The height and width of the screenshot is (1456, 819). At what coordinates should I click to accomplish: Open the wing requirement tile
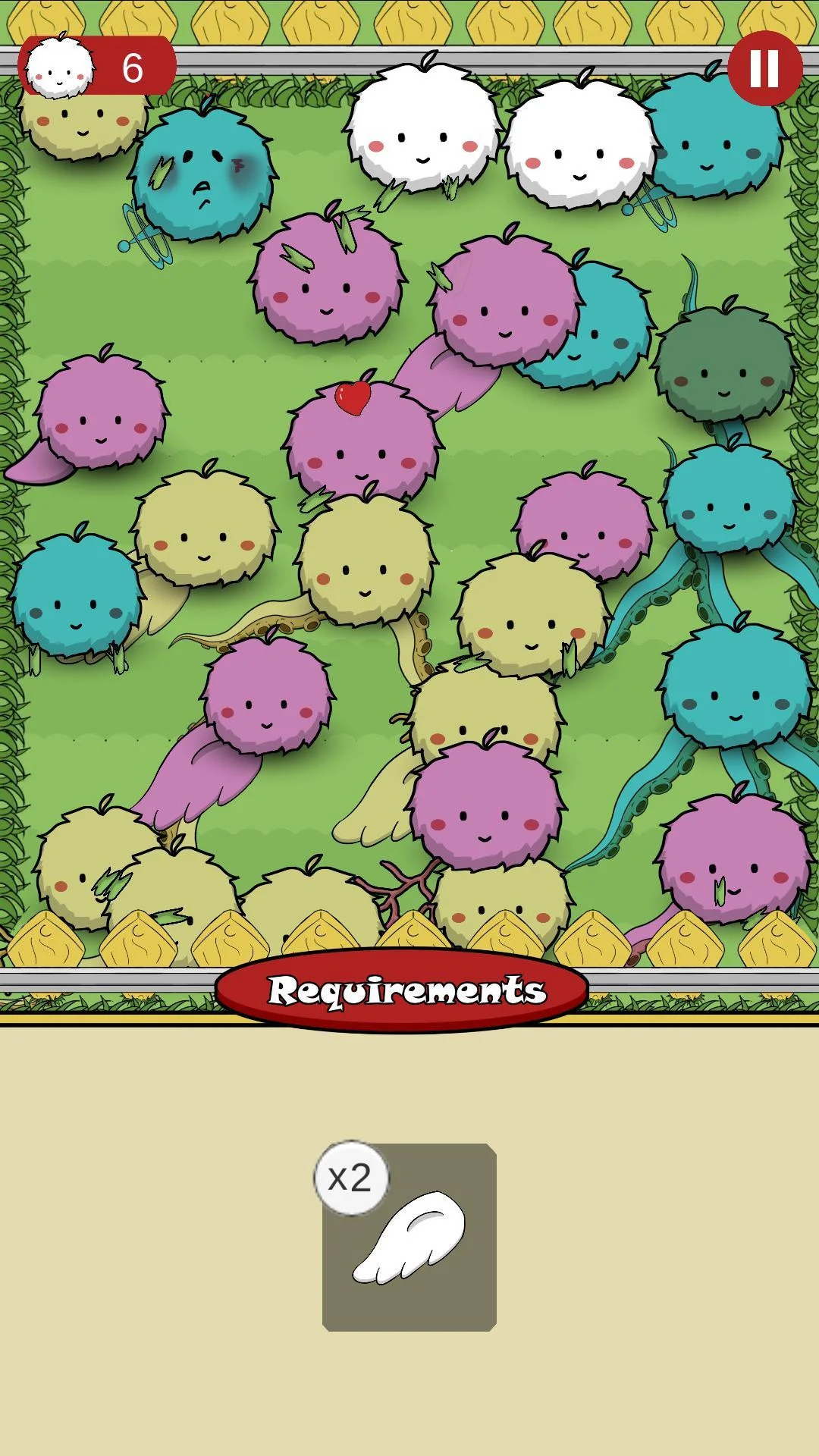coord(409,1237)
